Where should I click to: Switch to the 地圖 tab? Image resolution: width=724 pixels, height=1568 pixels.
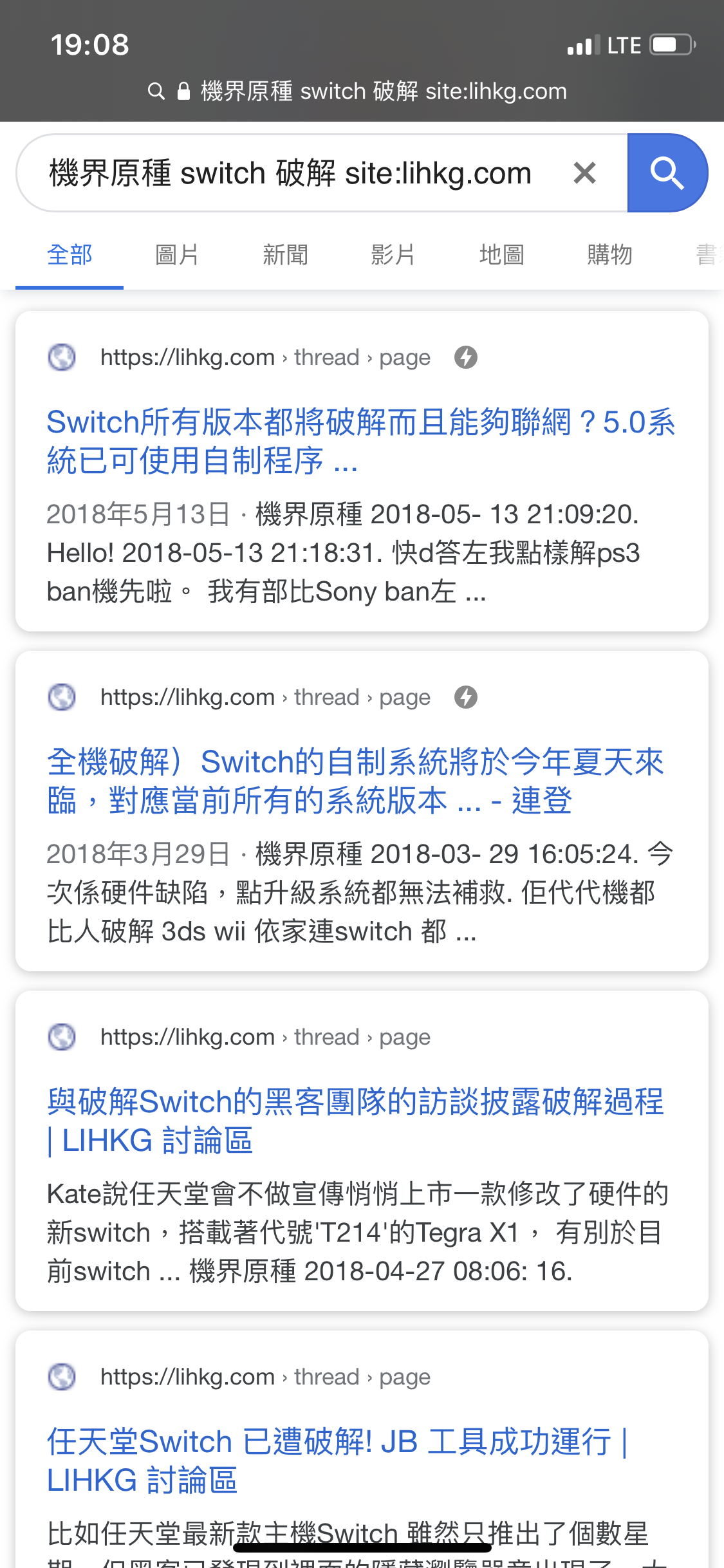pyautogui.click(x=501, y=255)
